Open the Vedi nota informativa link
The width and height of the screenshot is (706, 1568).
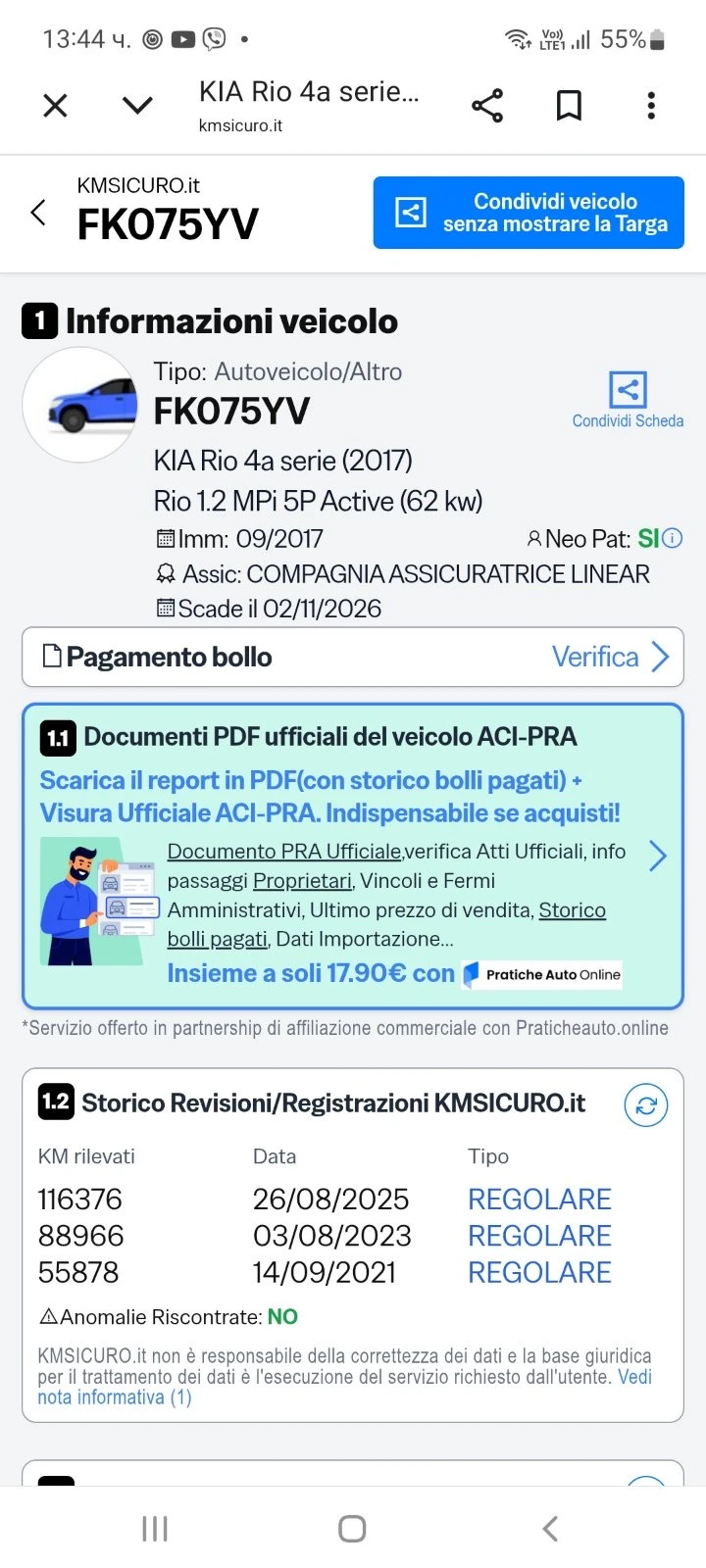(x=634, y=1377)
